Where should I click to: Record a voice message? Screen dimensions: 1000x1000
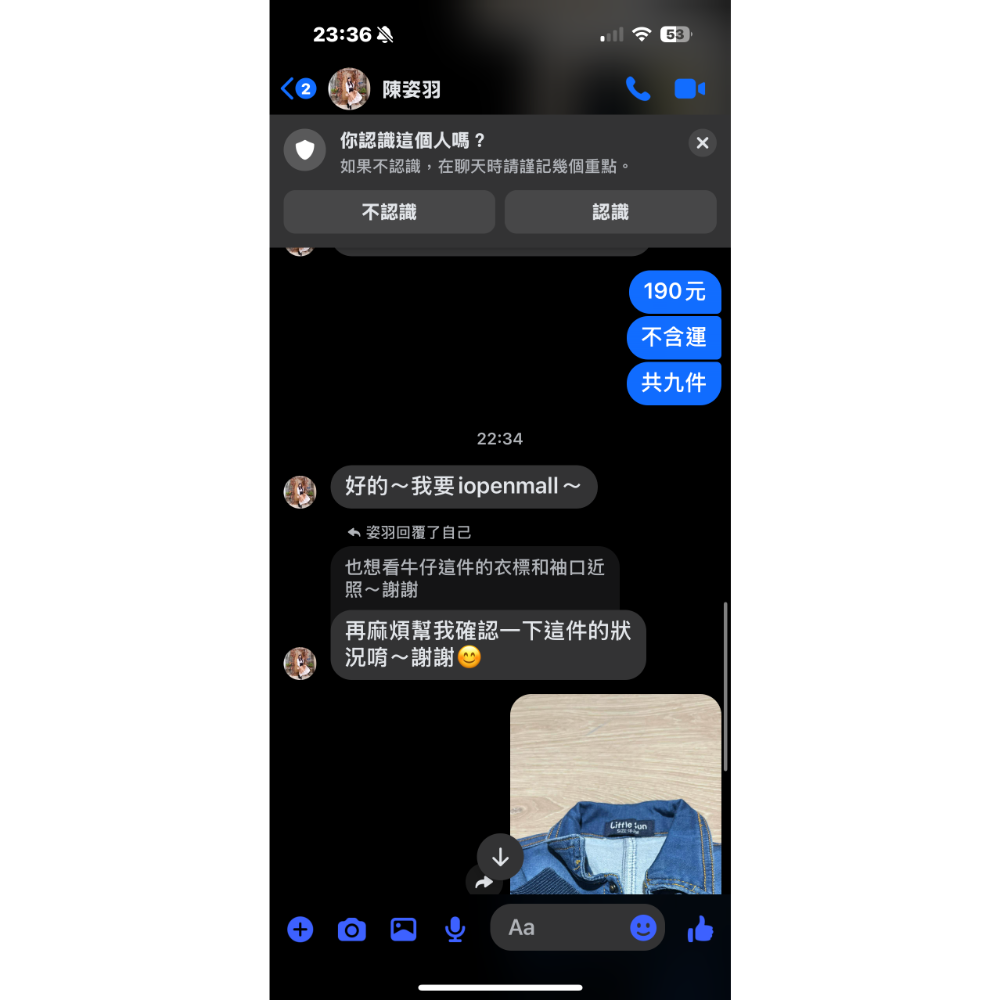tap(455, 929)
